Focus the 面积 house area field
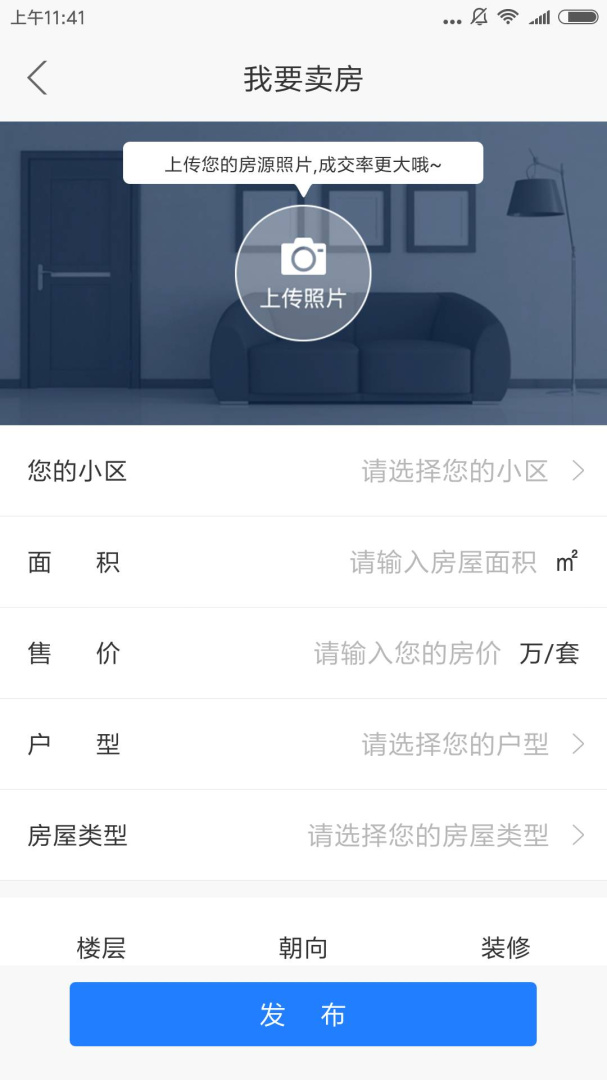This screenshot has height=1080, width=607. pyautogui.click(x=443, y=562)
